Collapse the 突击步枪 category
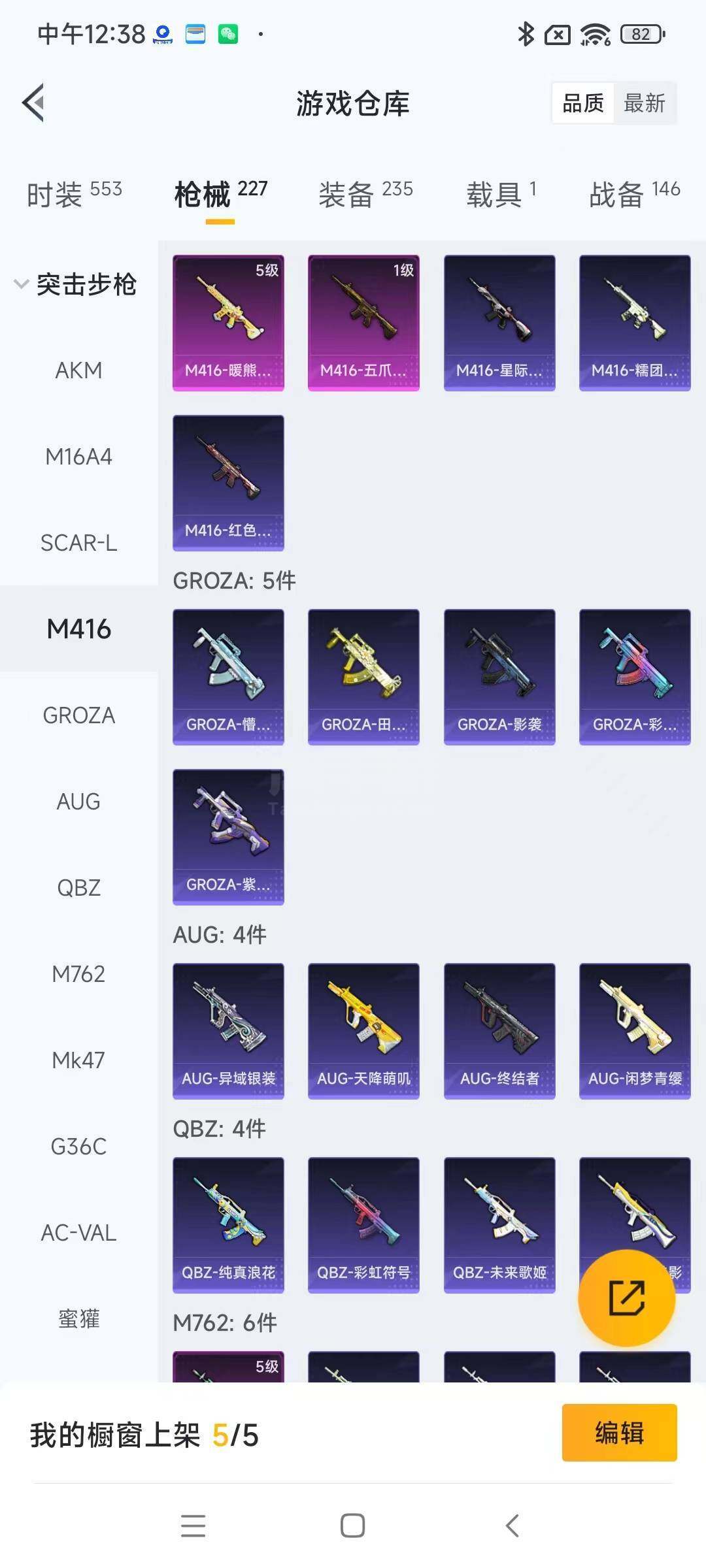Screen dimensions: 706x1568 coord(76,284)
